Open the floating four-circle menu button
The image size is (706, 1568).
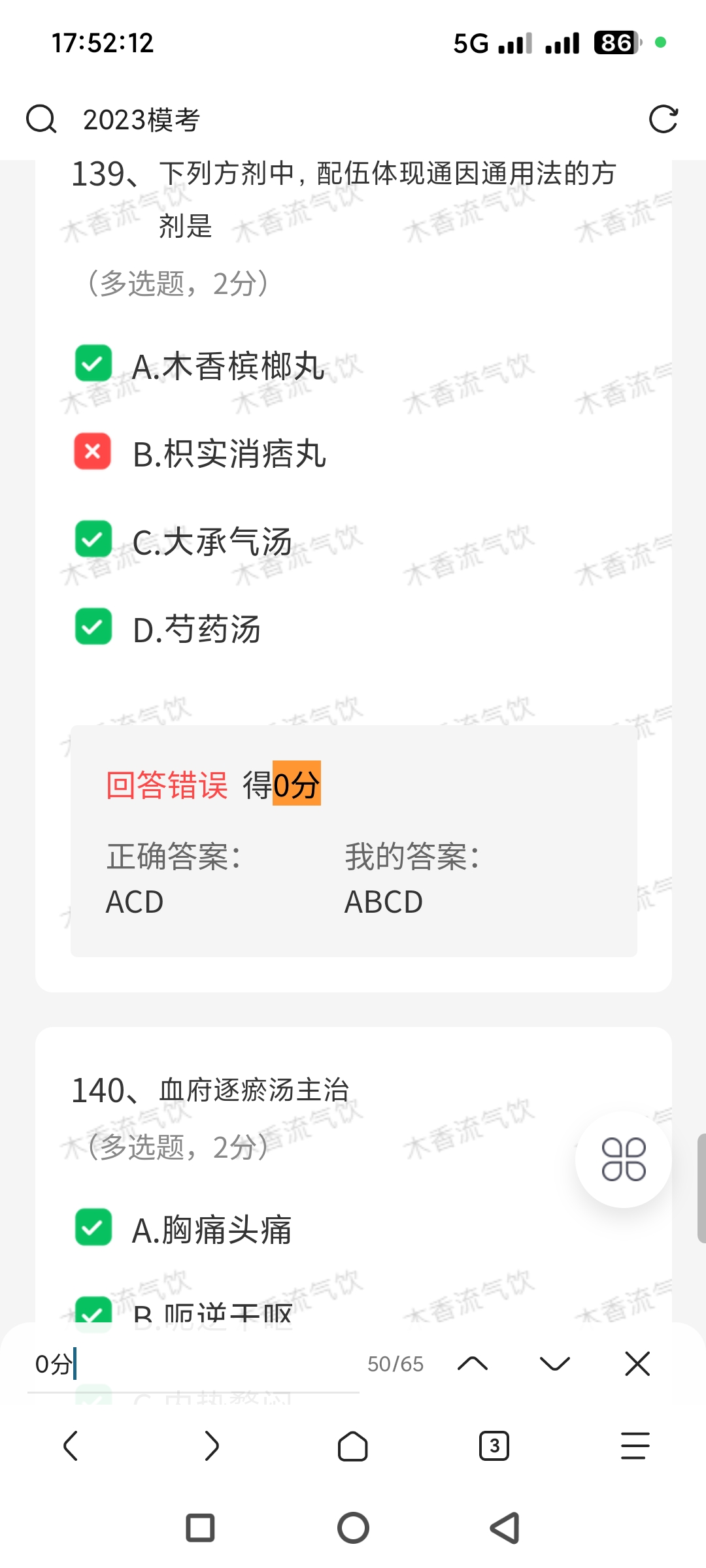tap(623, 1160)
